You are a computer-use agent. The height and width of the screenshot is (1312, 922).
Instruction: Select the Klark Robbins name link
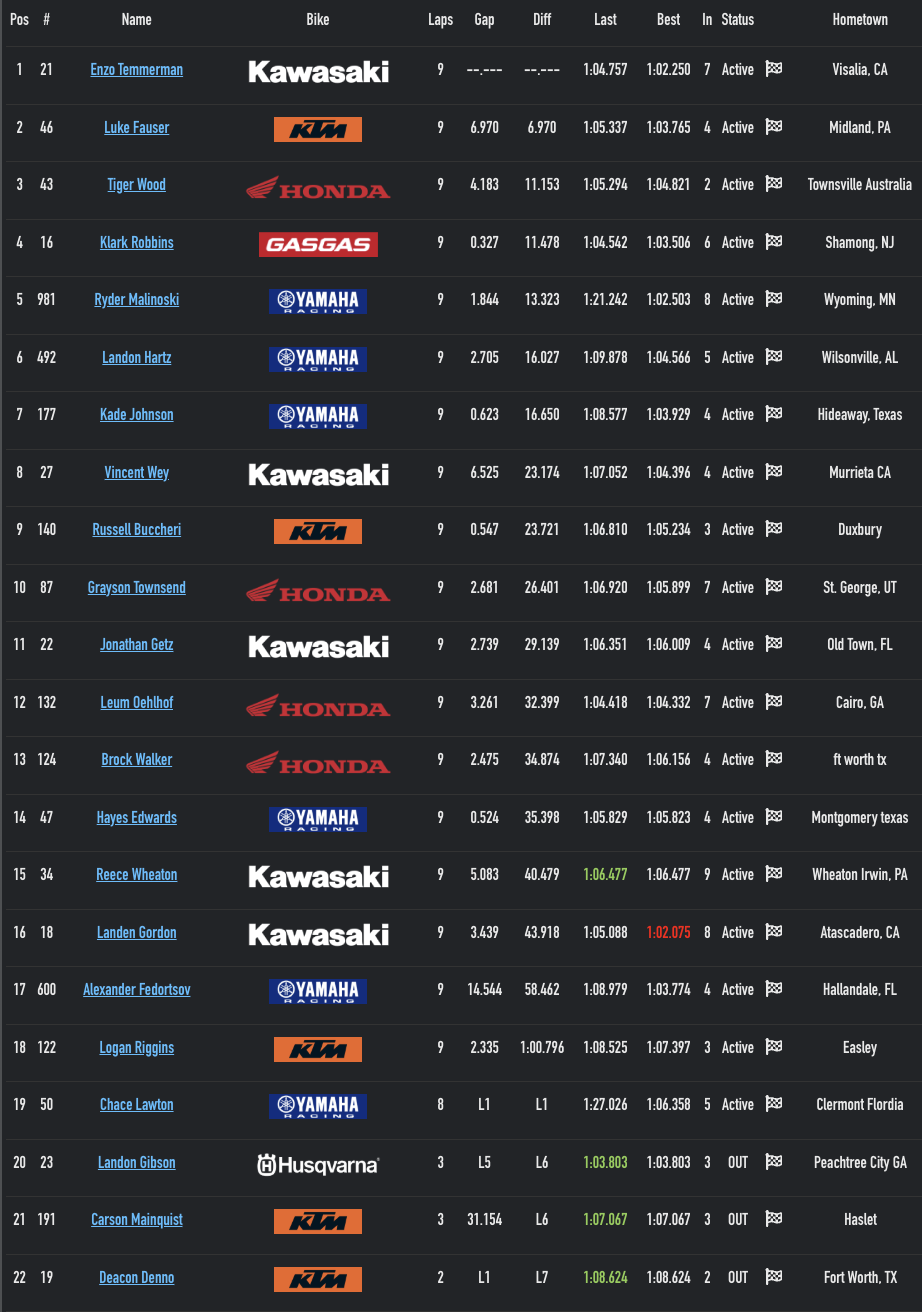pos(136,242)
